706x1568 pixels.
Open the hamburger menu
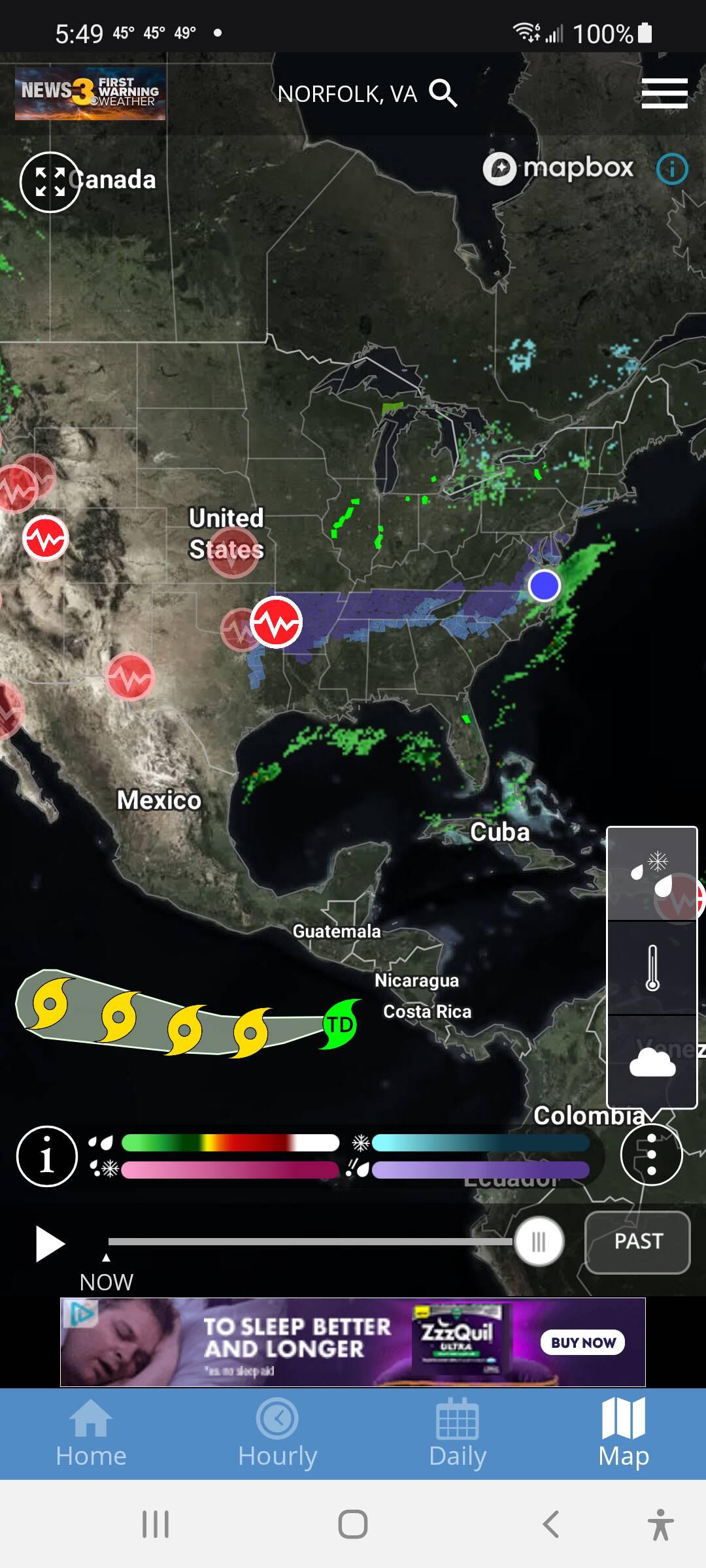(664, 93)
